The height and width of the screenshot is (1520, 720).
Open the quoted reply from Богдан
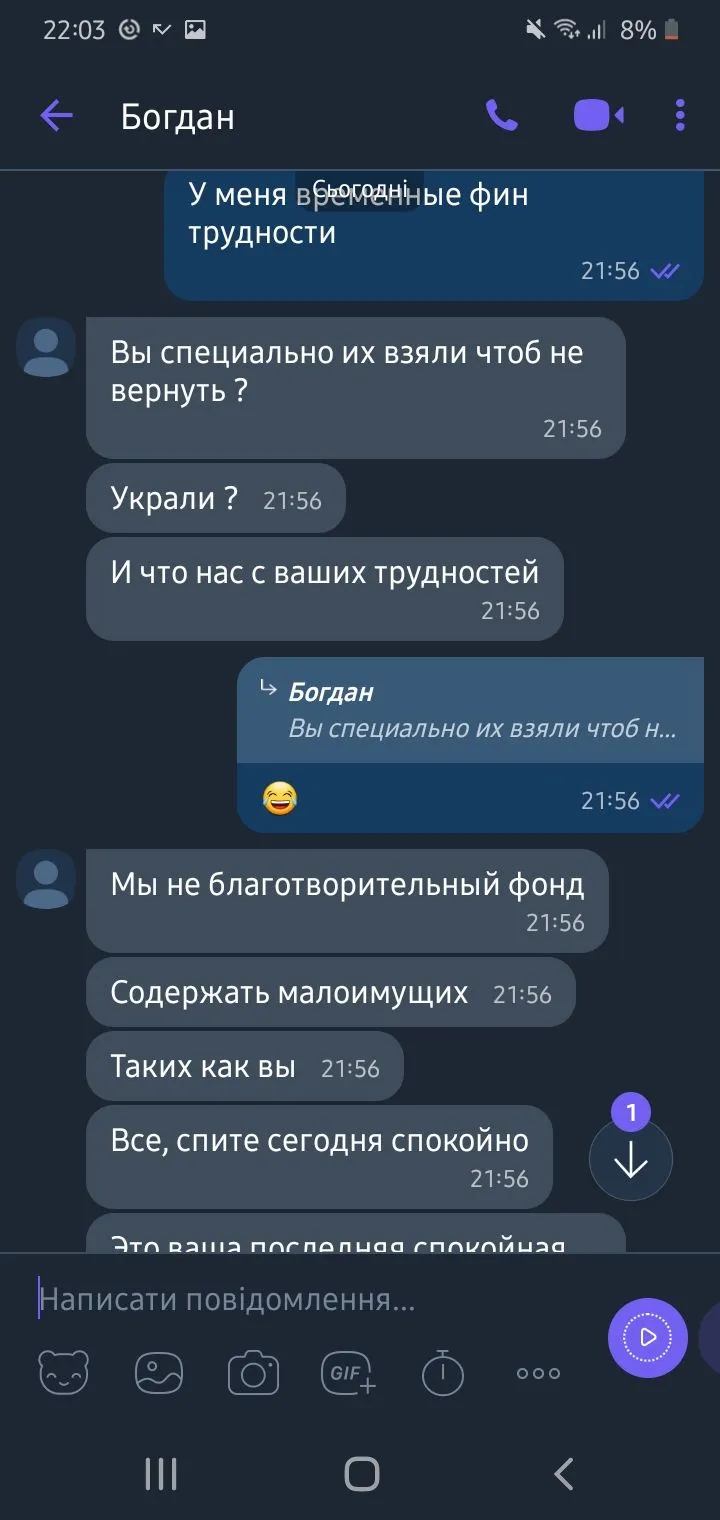coord(470,710)
